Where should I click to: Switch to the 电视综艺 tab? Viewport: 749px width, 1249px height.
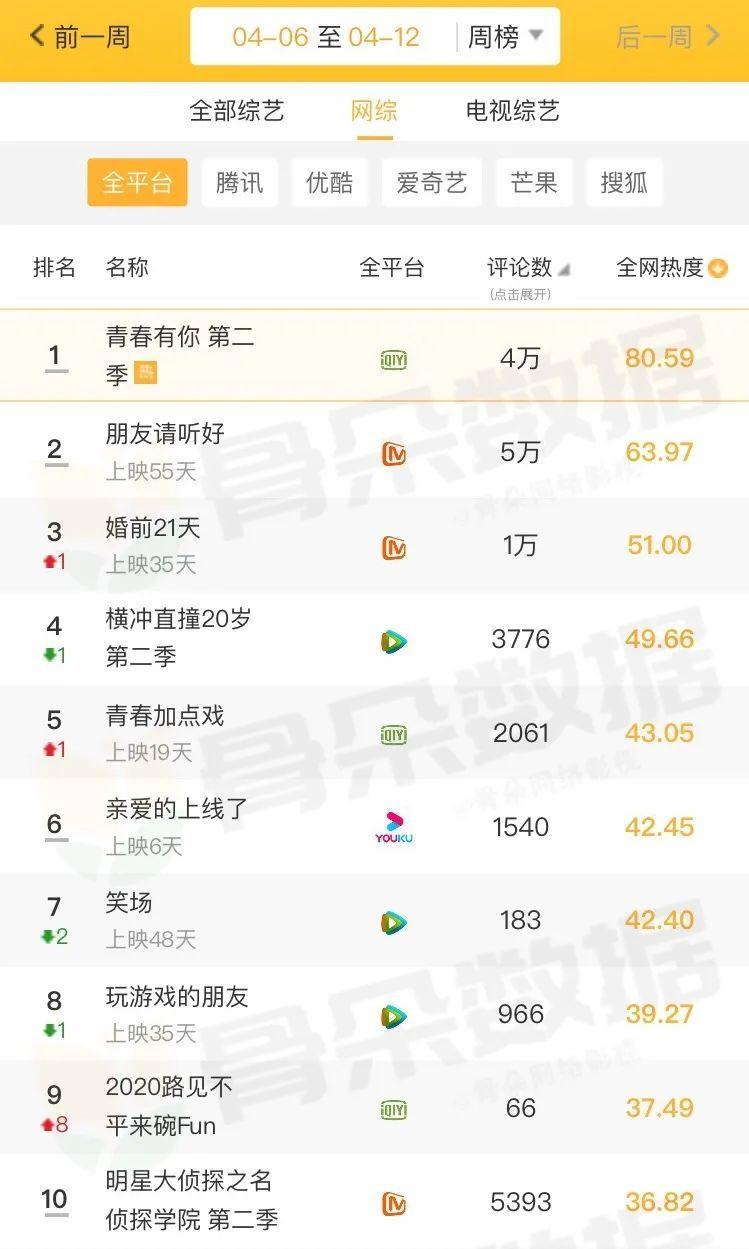[512, 110]
